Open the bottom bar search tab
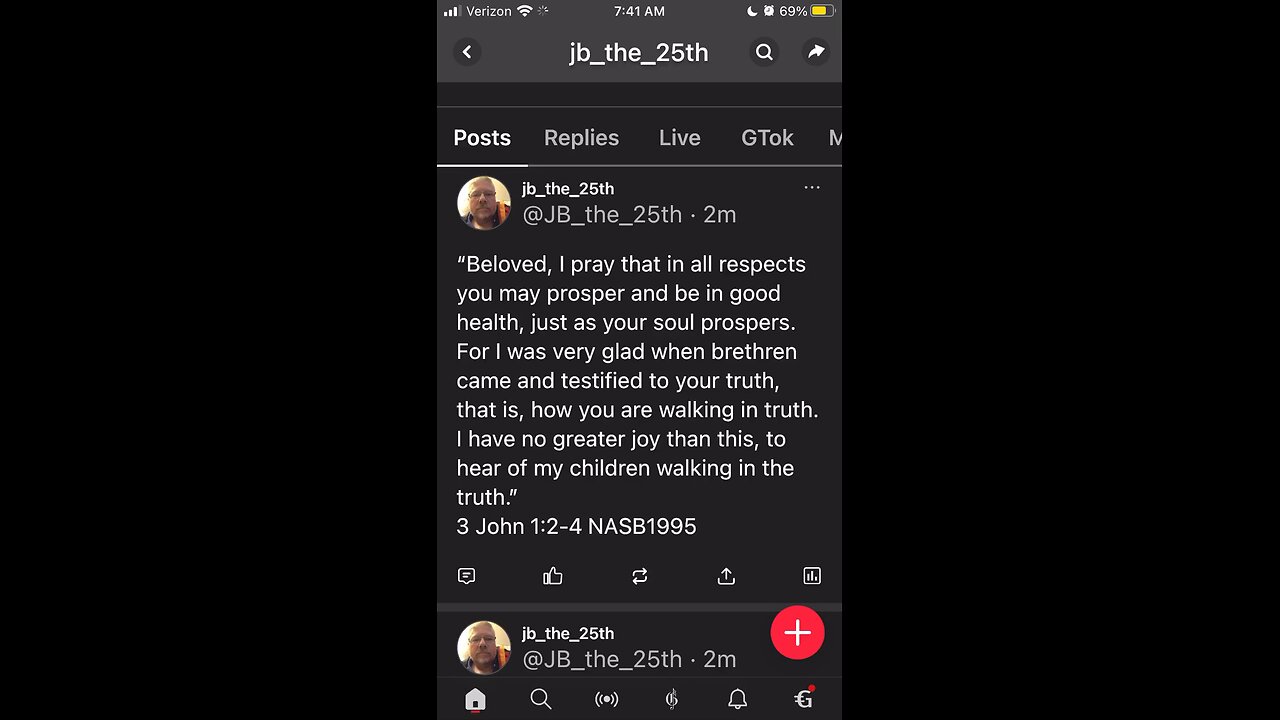This screenshot has width=1280, height=720. pos(541,699)
